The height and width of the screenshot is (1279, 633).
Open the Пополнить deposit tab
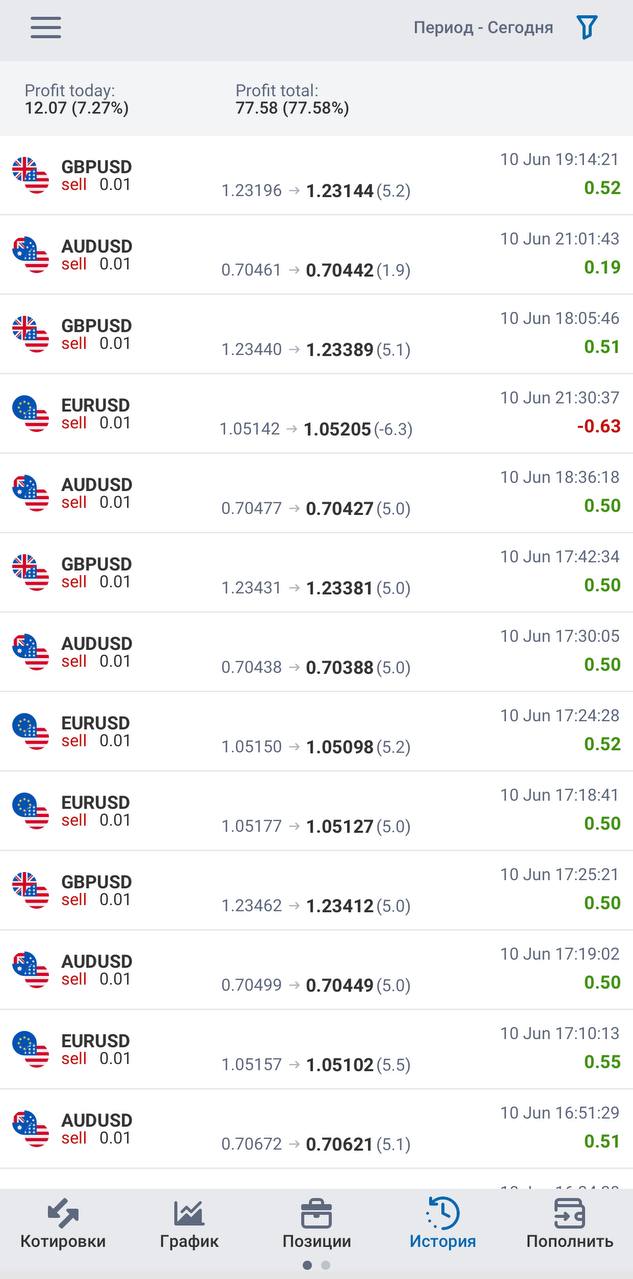pyautogui.click(x=569, y=1224)
